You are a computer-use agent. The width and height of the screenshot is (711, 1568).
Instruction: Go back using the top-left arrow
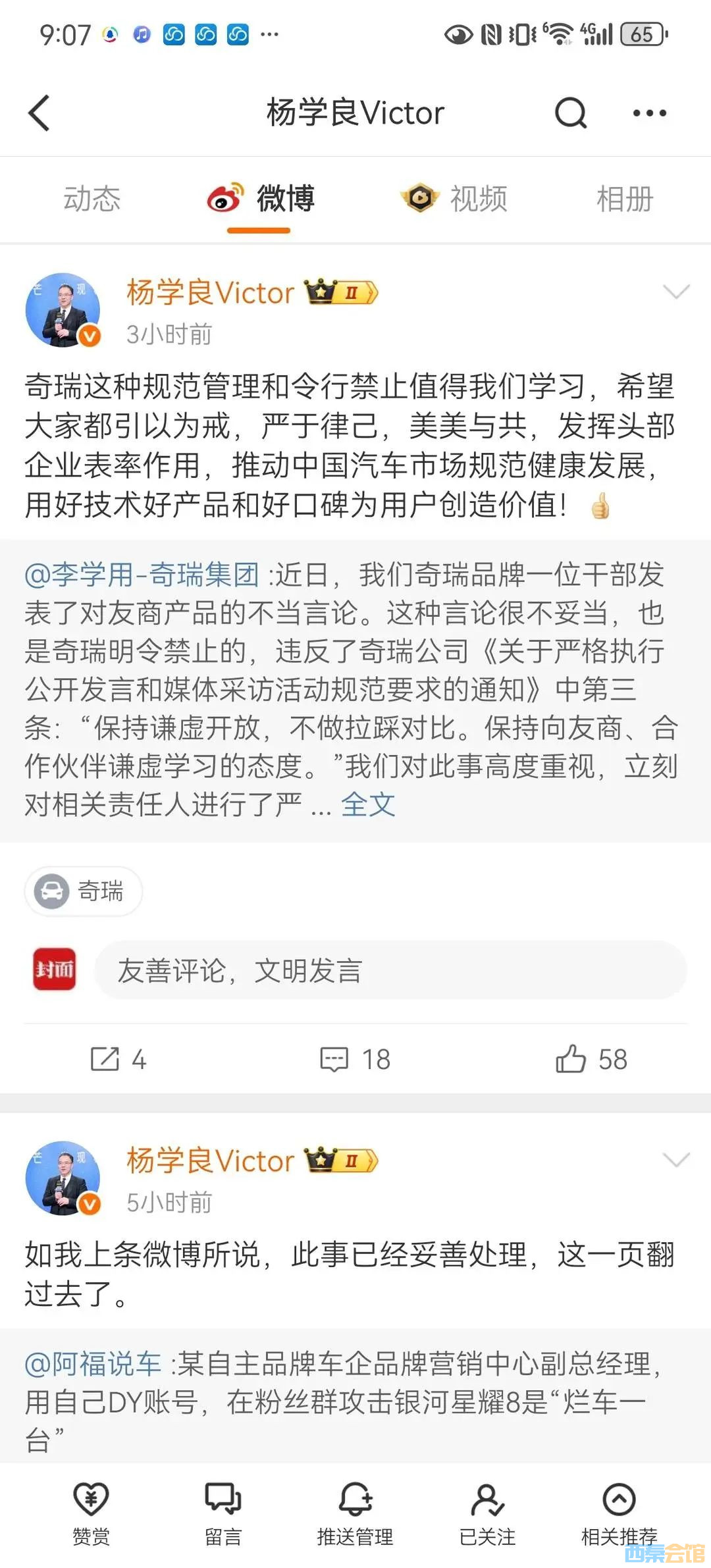tap(39, 113)
